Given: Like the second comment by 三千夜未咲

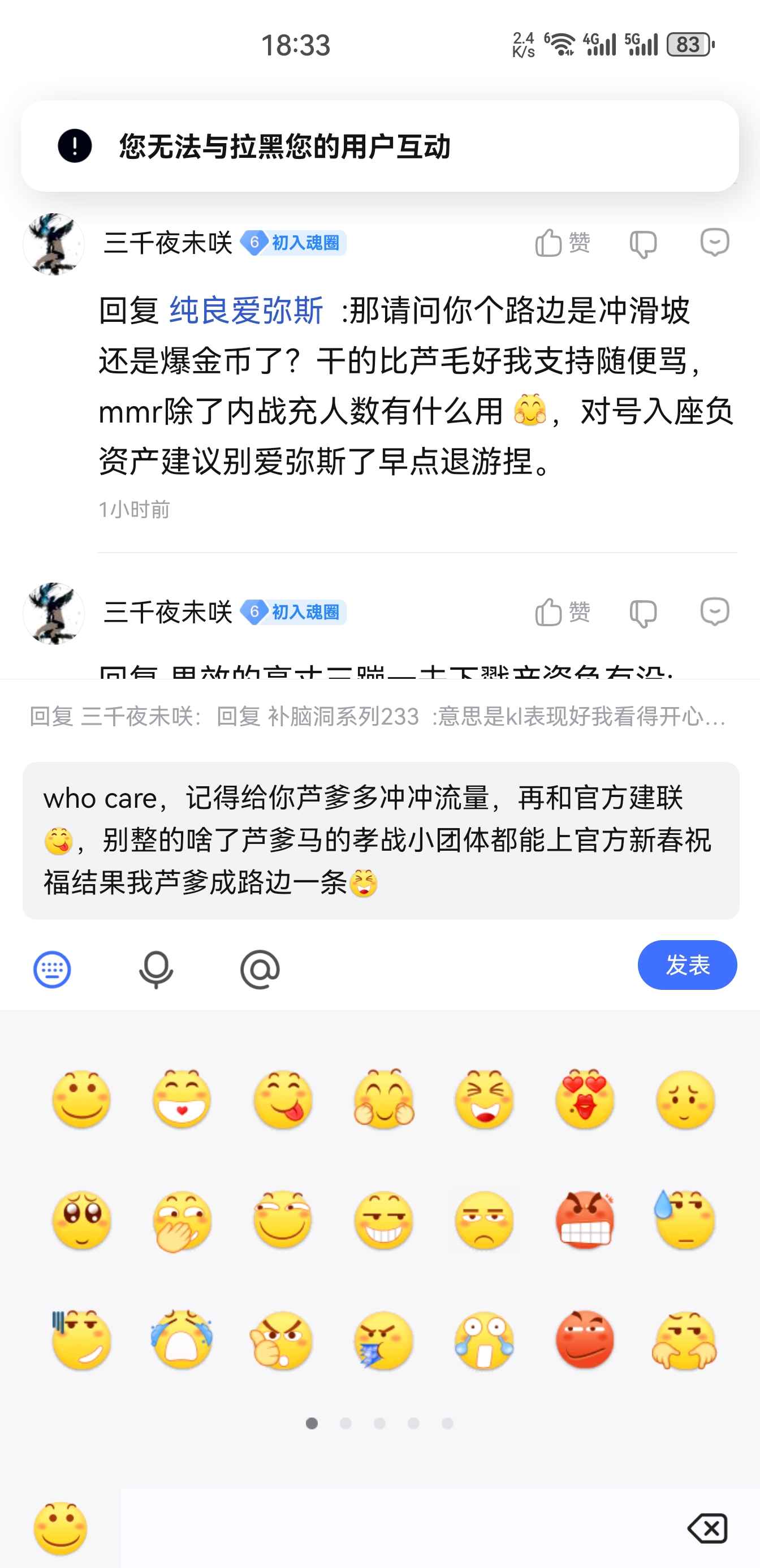Looking at the screenshot, I should pos(562,613).
